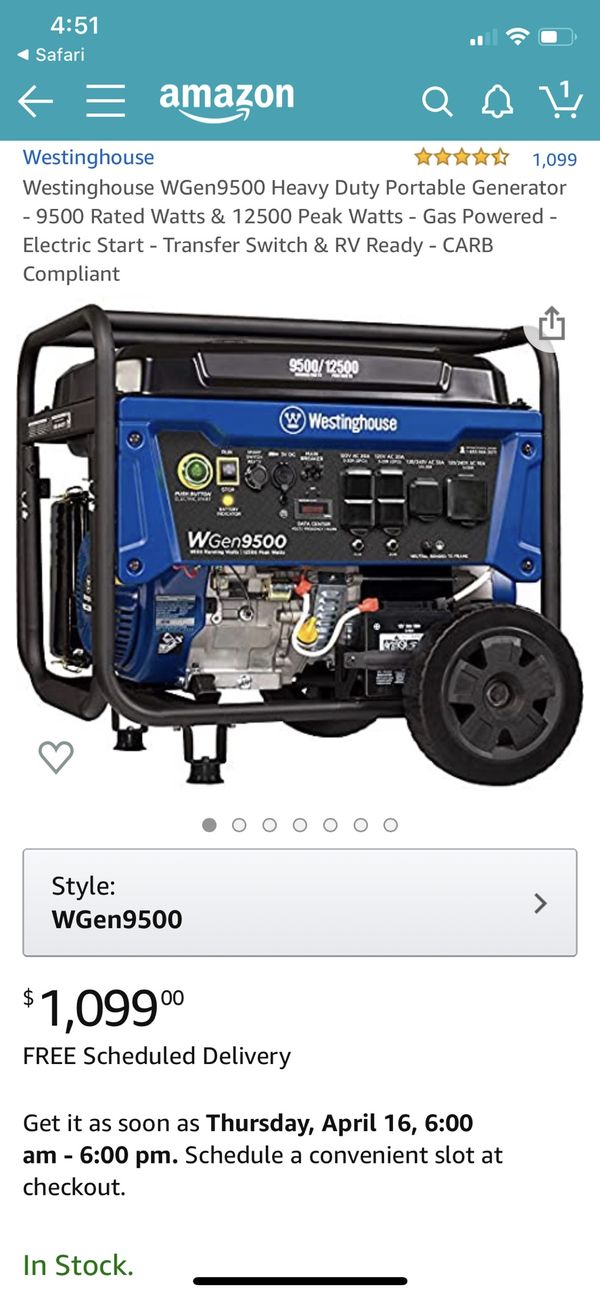Image resolution: width=600 pixels, height=1298 pixels.
Task: Share this generator product
Action: tap(551, 324)
